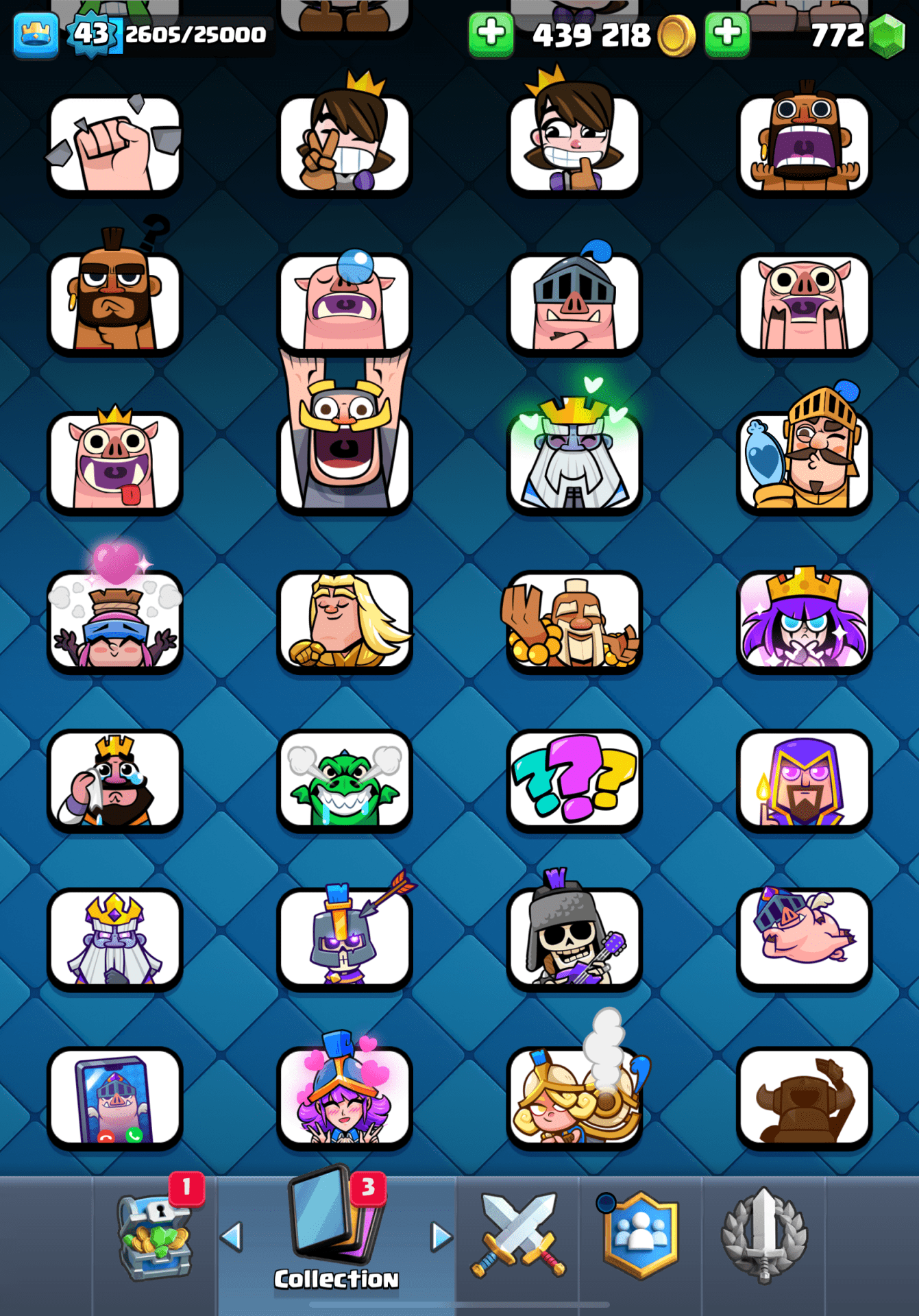The height and width of the screenshot is (1316, 919).
Task: Select the phone call hog emote
Action: 114,1098
